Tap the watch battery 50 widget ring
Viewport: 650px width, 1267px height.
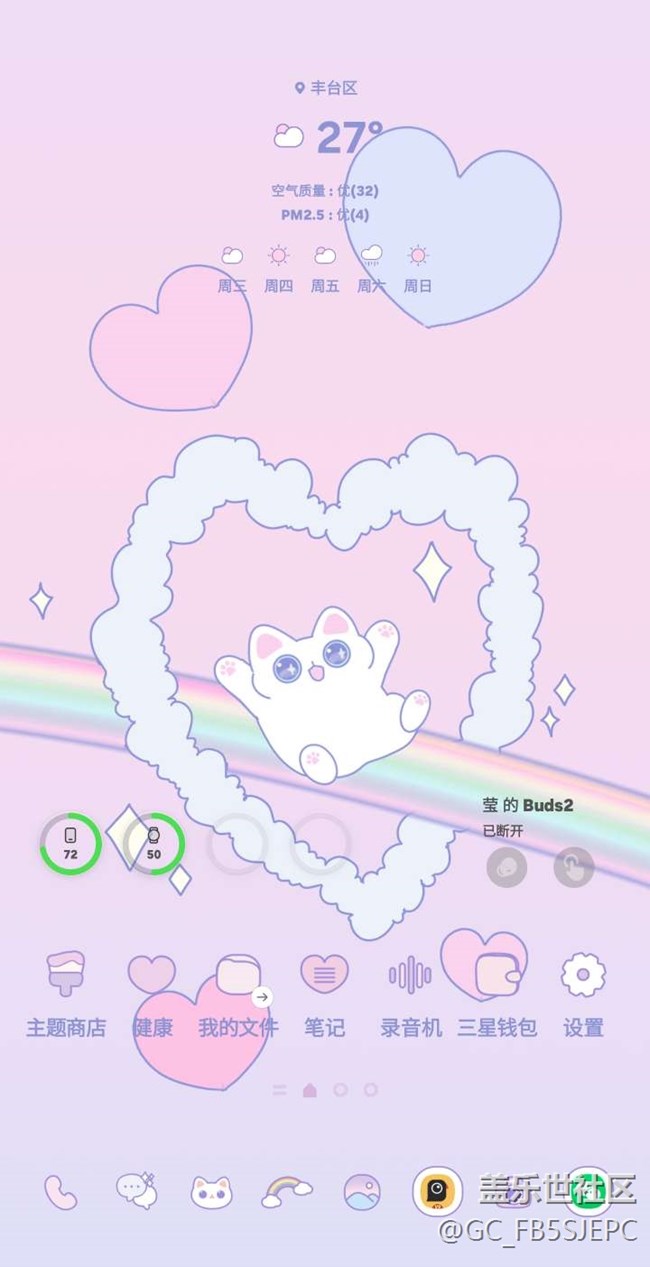click(154, 844)
